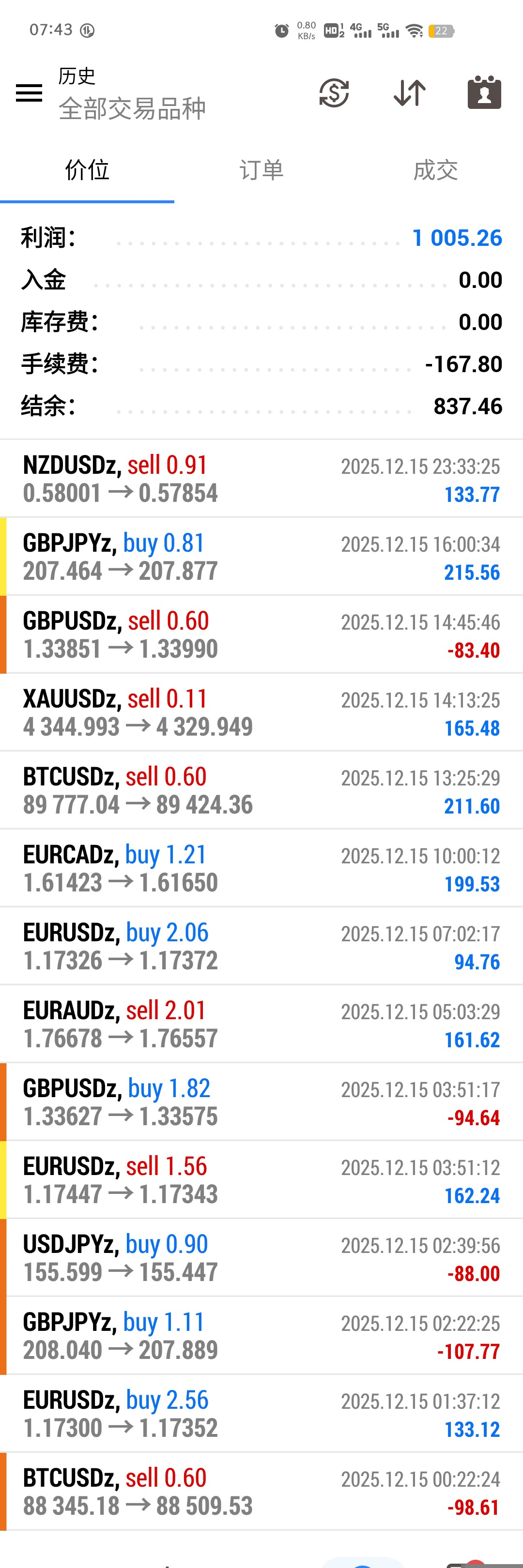523x1568 pixels.
Task: Open the GBPUSDz sell 0.60 trade
Action: click(x=261, y=635)
